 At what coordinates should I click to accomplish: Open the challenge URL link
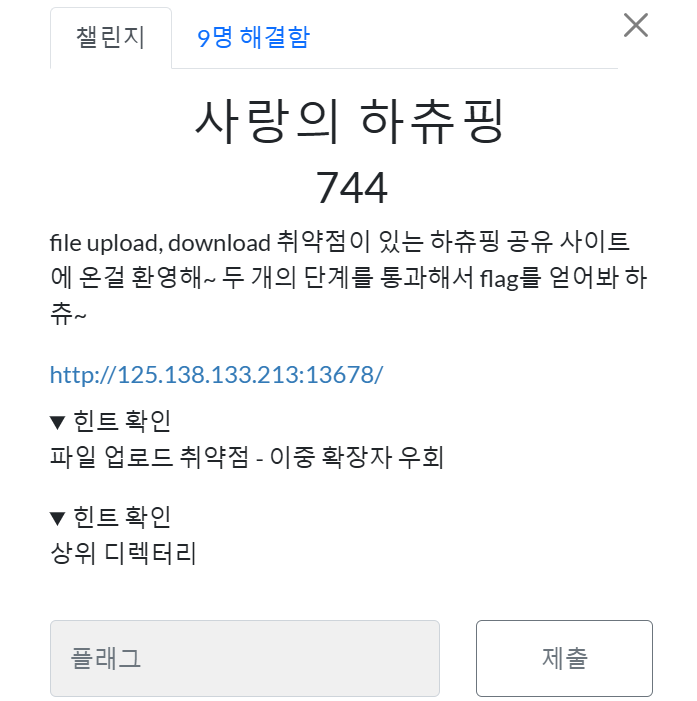[216, 375]
